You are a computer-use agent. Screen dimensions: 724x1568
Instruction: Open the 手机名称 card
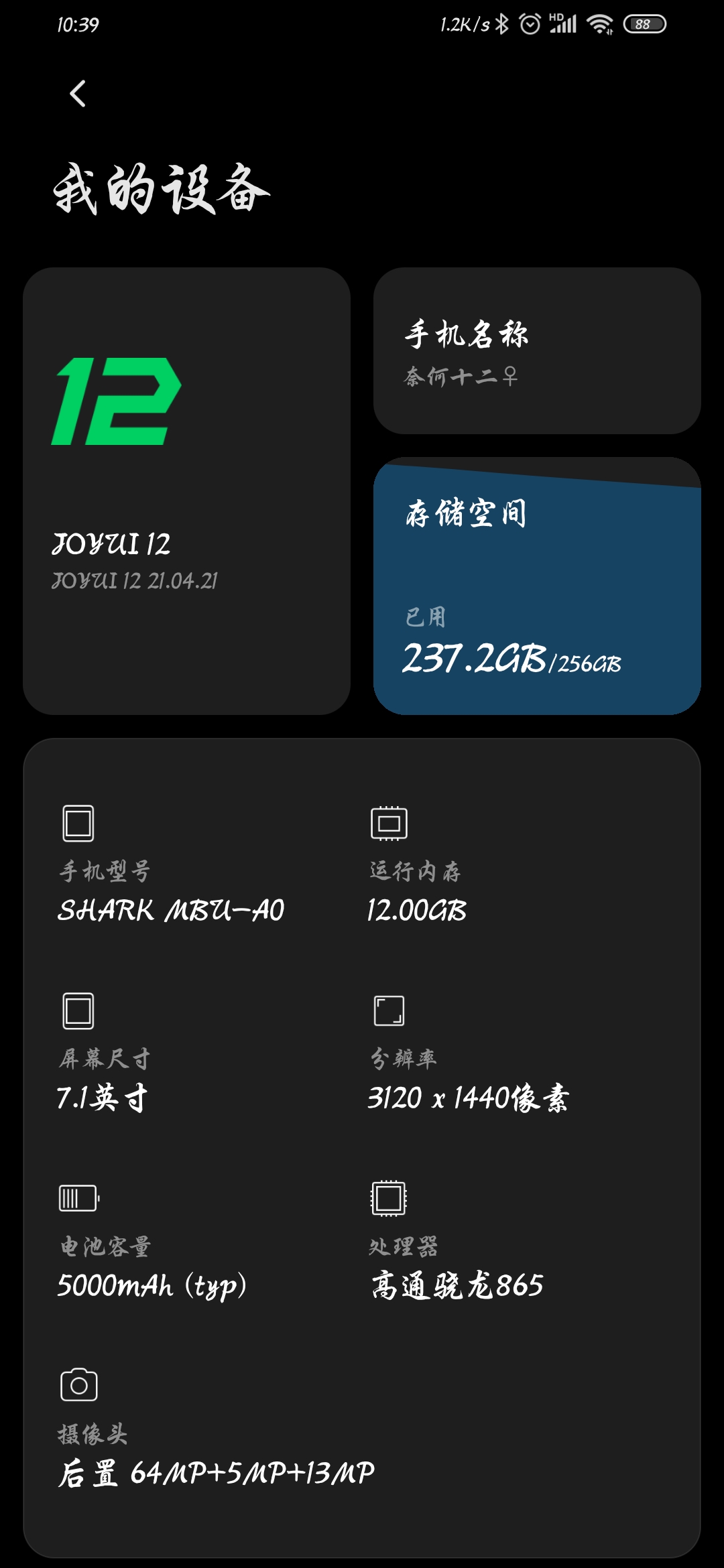click(537, 351)
